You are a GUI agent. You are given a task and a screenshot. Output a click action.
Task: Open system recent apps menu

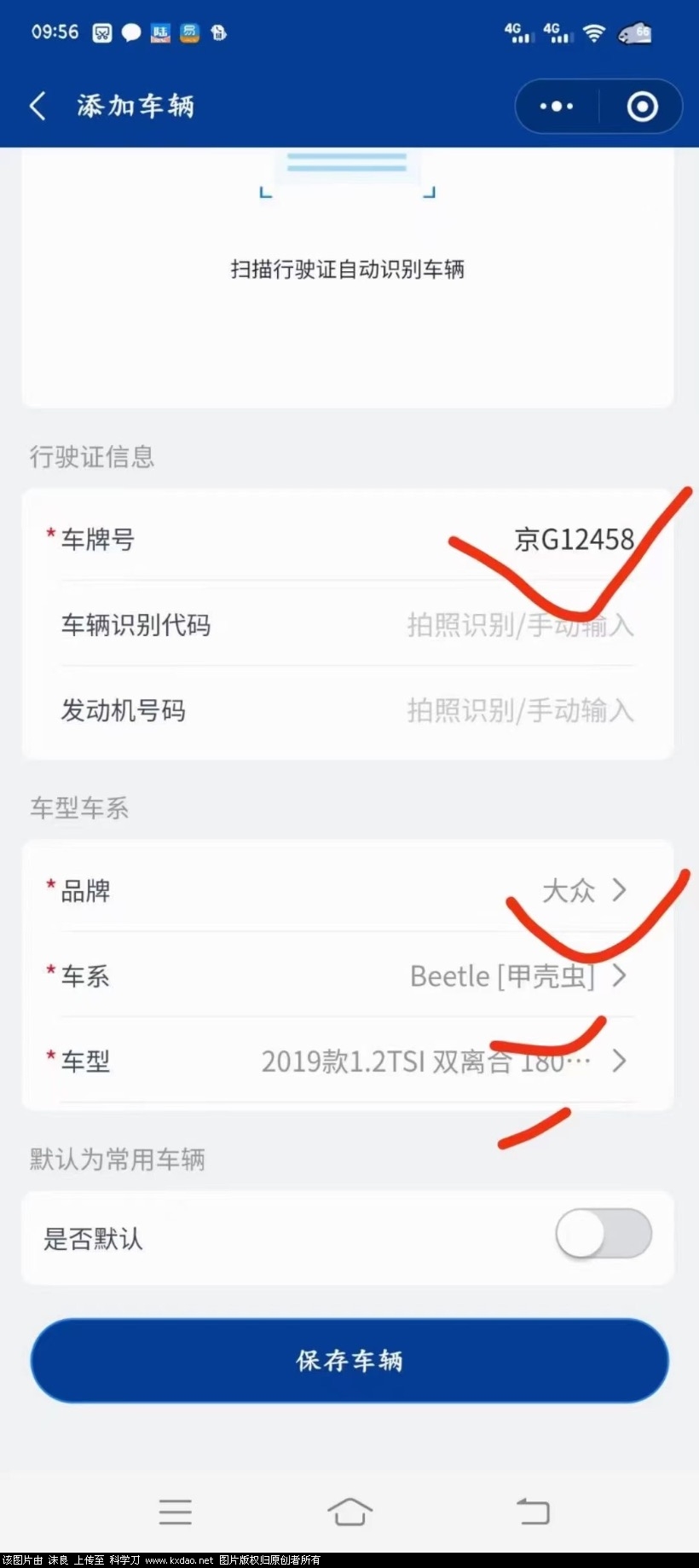click(x=175, y=1512)
